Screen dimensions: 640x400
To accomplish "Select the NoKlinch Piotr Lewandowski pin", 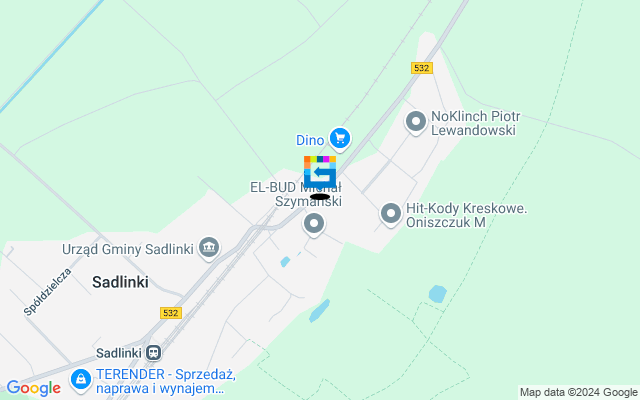I will [x=416, y=122].
